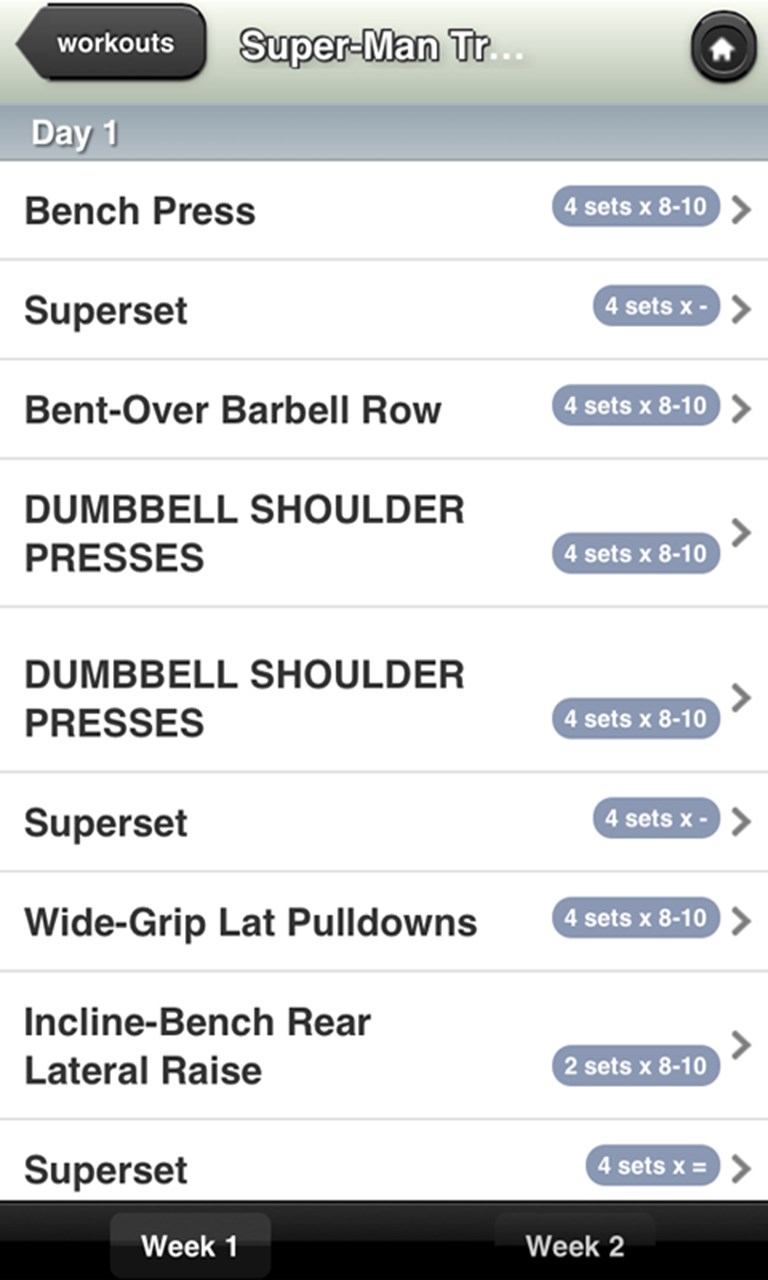
Task: View Wide-Grip Lat Pulldowns details
Action: coord(384,922)
